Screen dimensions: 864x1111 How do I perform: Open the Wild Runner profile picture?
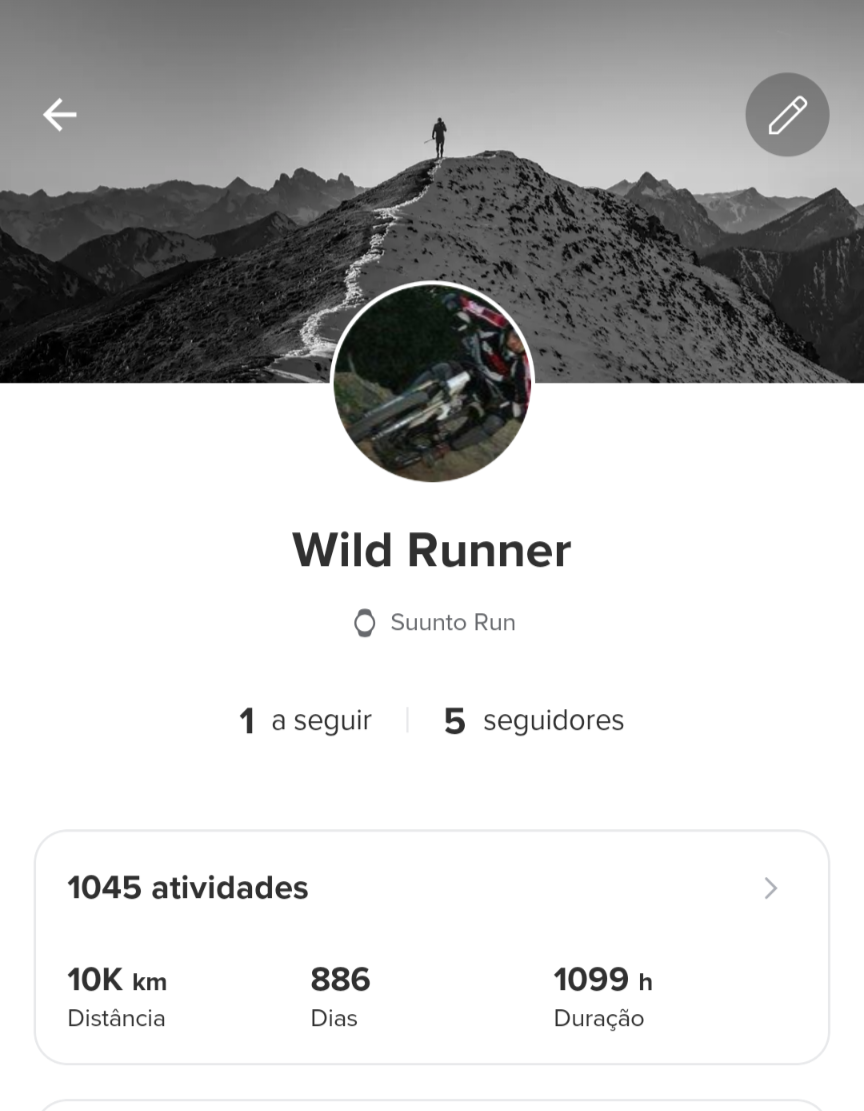pyautogui.click(x=432, y=382)
